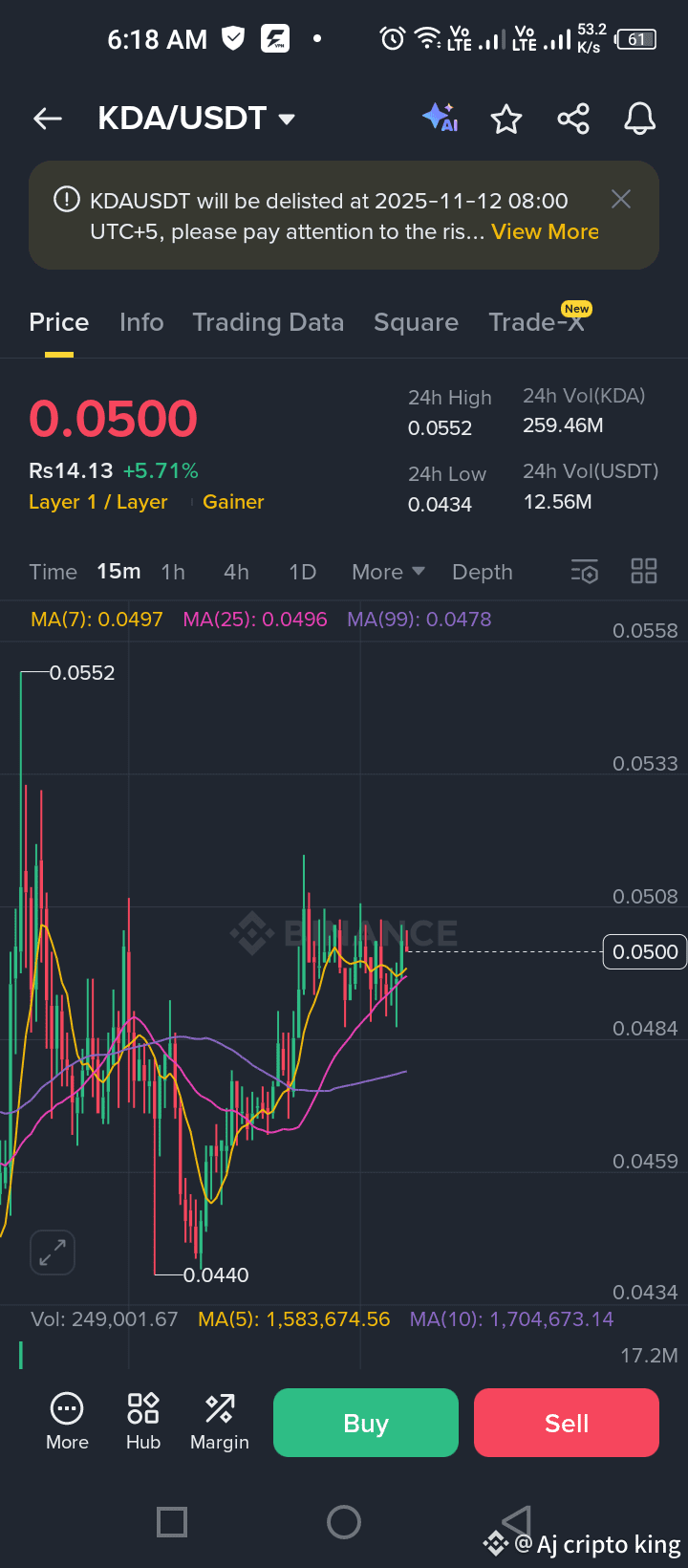Image resolution: width=688 pixels, height=1568 pixels.
Task: Expand the chart to fullscreen
Action: pyautogui.click(x=53, y=1252)
